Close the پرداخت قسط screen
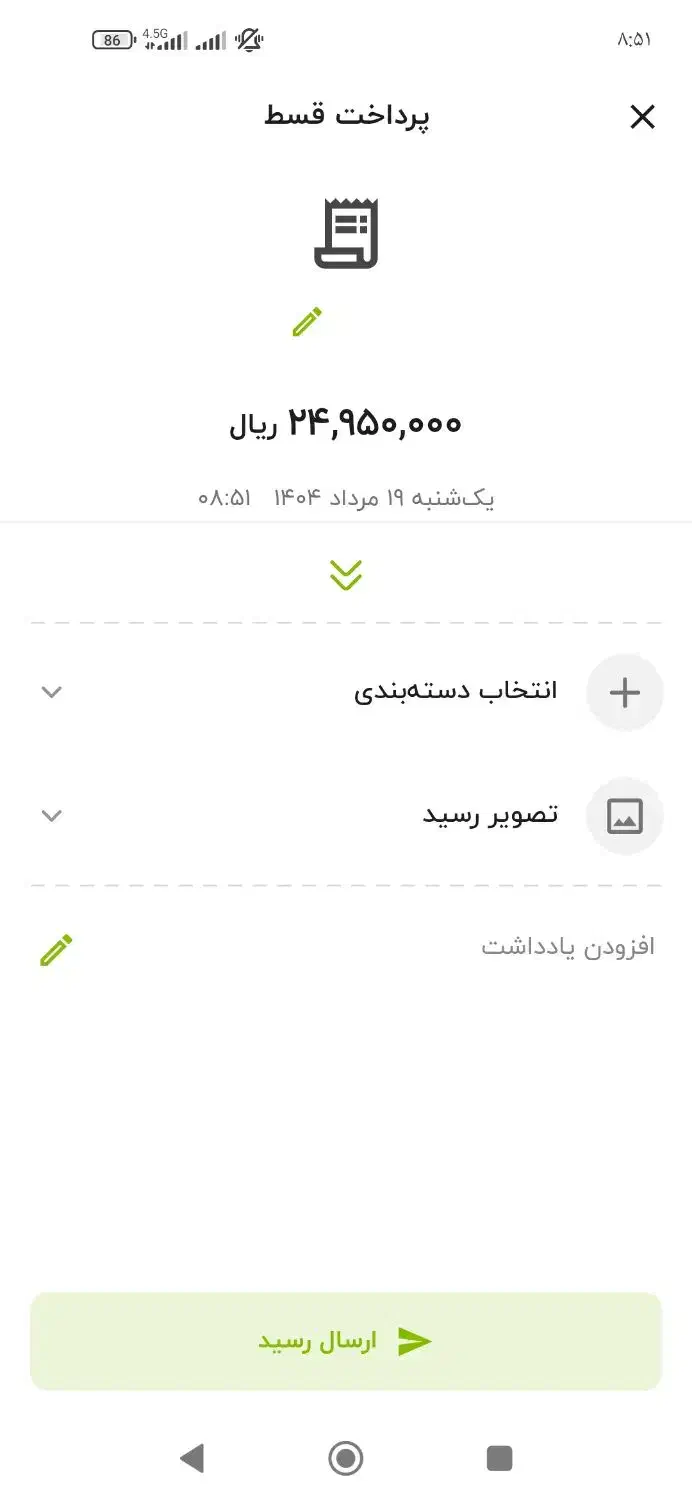Screen dimensions: 692x1500 pyautogui.click(x=642, y=117)
